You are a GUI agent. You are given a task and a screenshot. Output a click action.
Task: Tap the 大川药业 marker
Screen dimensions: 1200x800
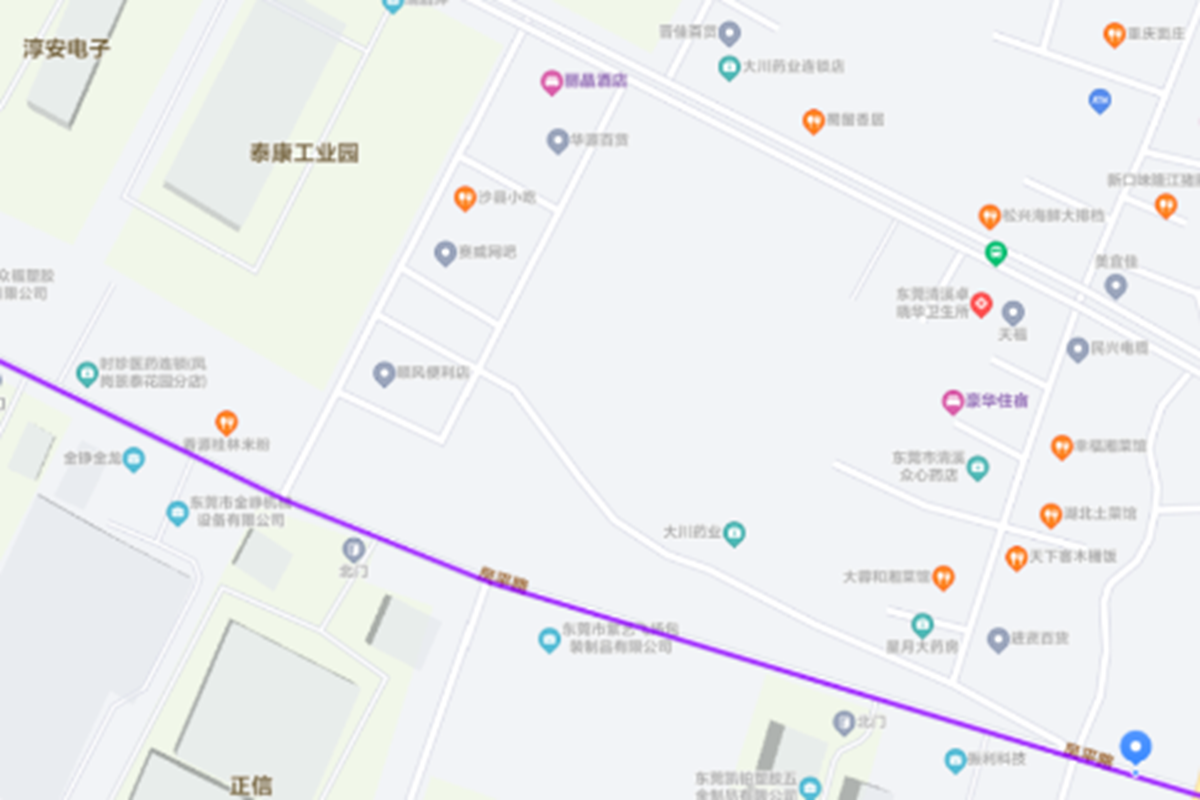pyautogui.click(x=735, y=533)
